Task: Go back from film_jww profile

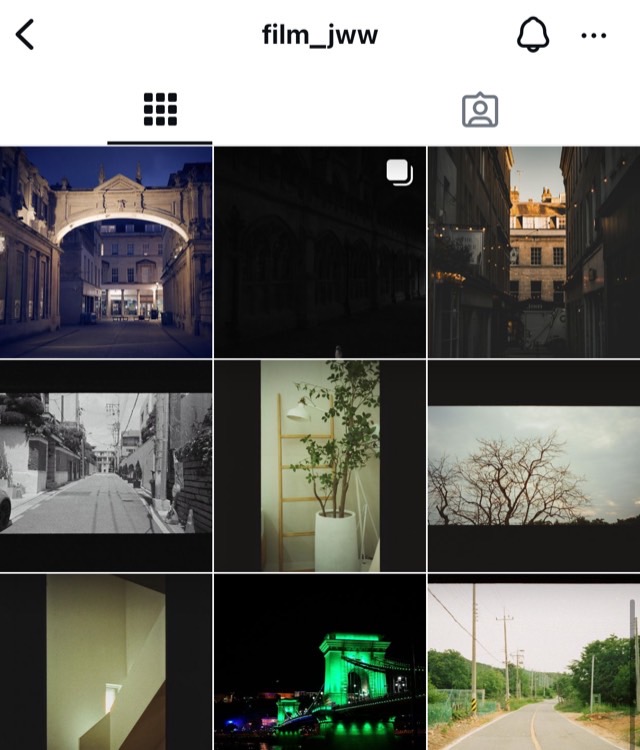Action: (25, 36)
